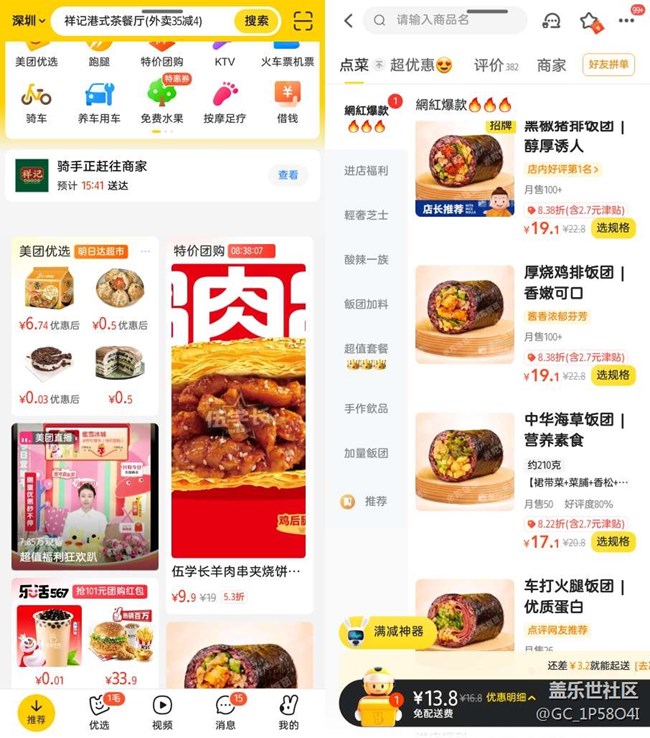
Task: Tap 选规格 for 厚烧鸡排饭团
Action: point(613,375)
